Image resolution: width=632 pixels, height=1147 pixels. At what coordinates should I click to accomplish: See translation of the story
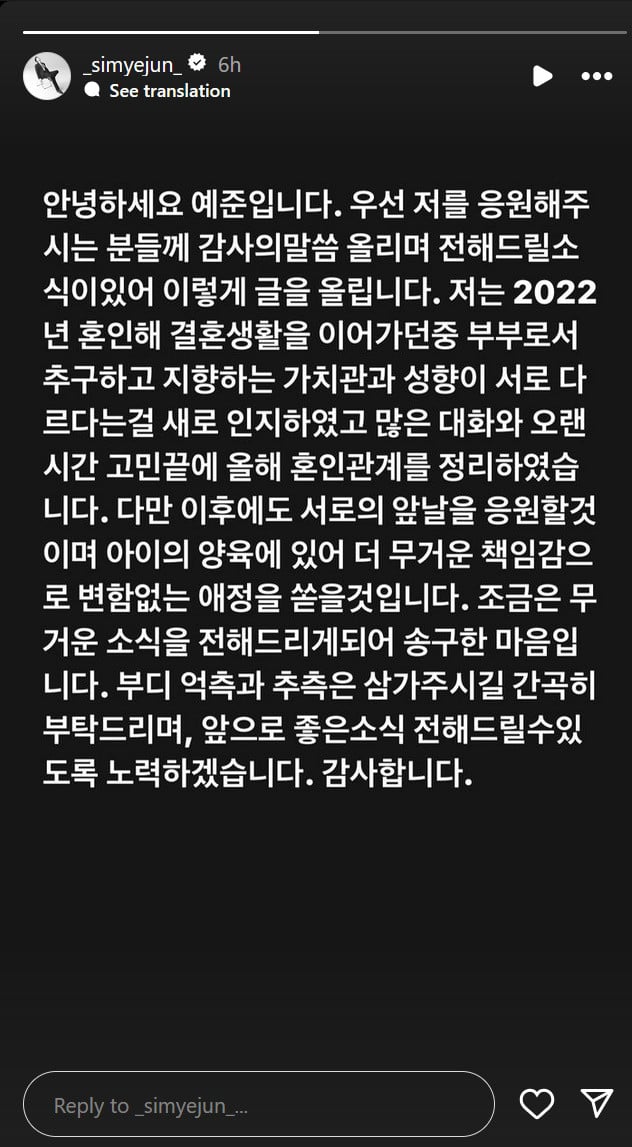click(x=169, y=91)
